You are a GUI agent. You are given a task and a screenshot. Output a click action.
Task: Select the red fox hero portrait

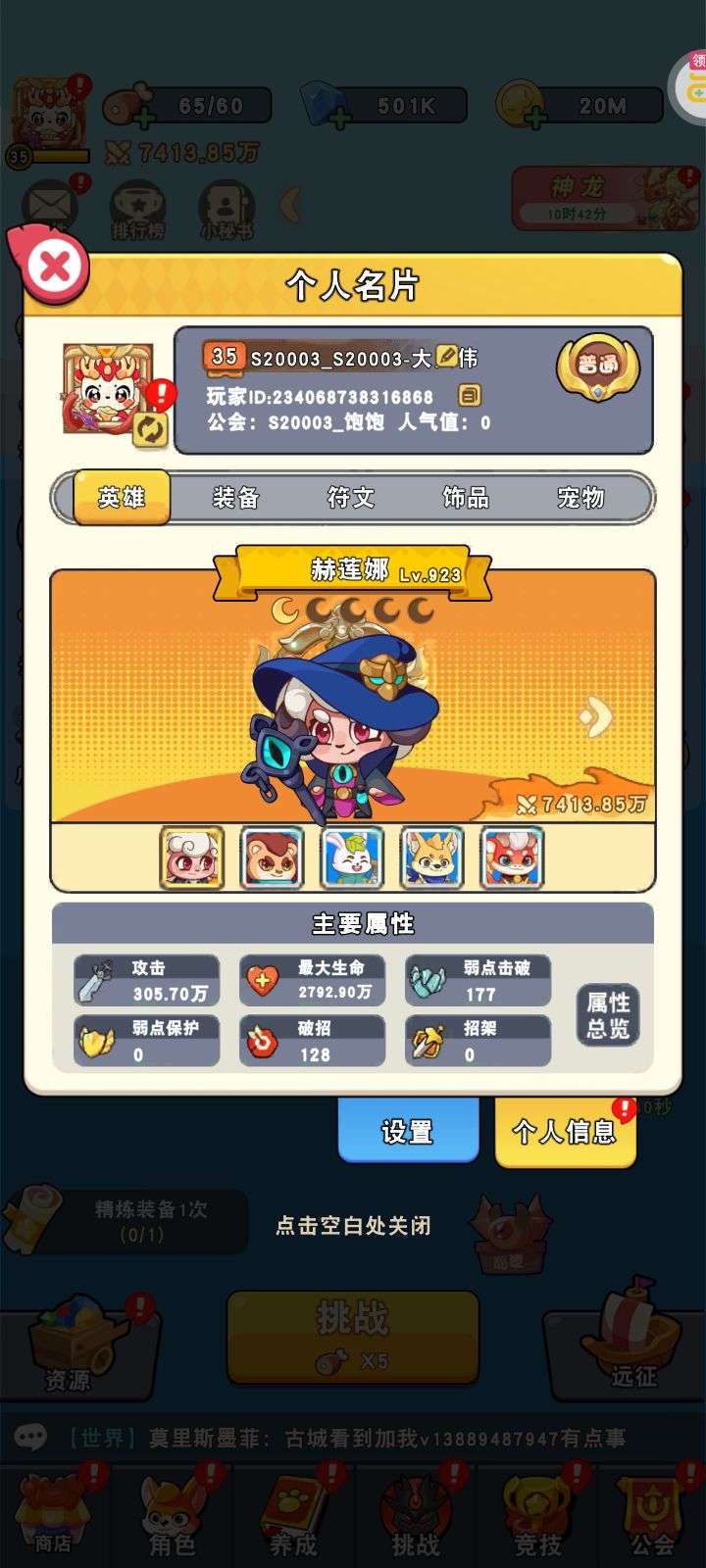[512, 857]
